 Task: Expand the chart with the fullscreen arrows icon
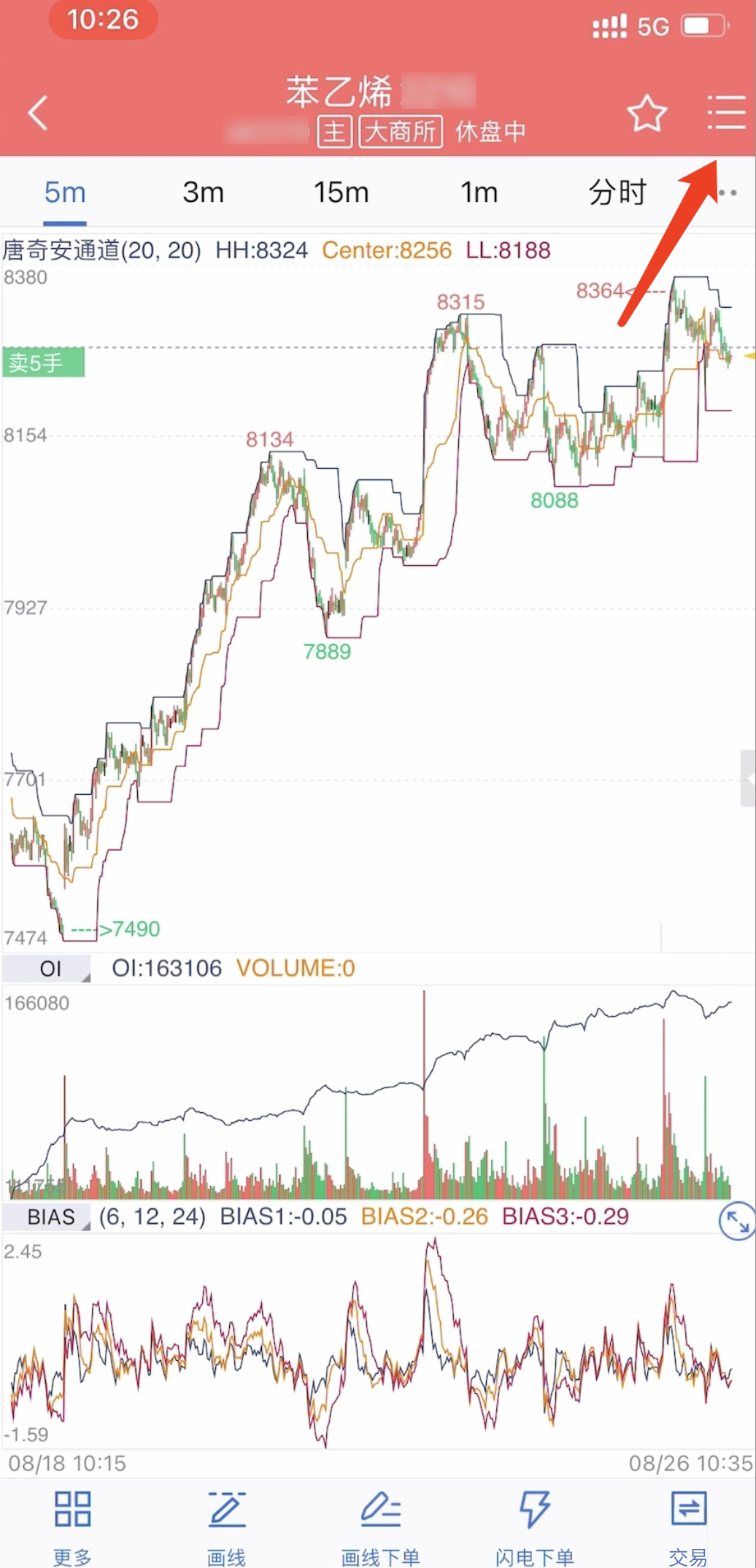point(737,1222)
